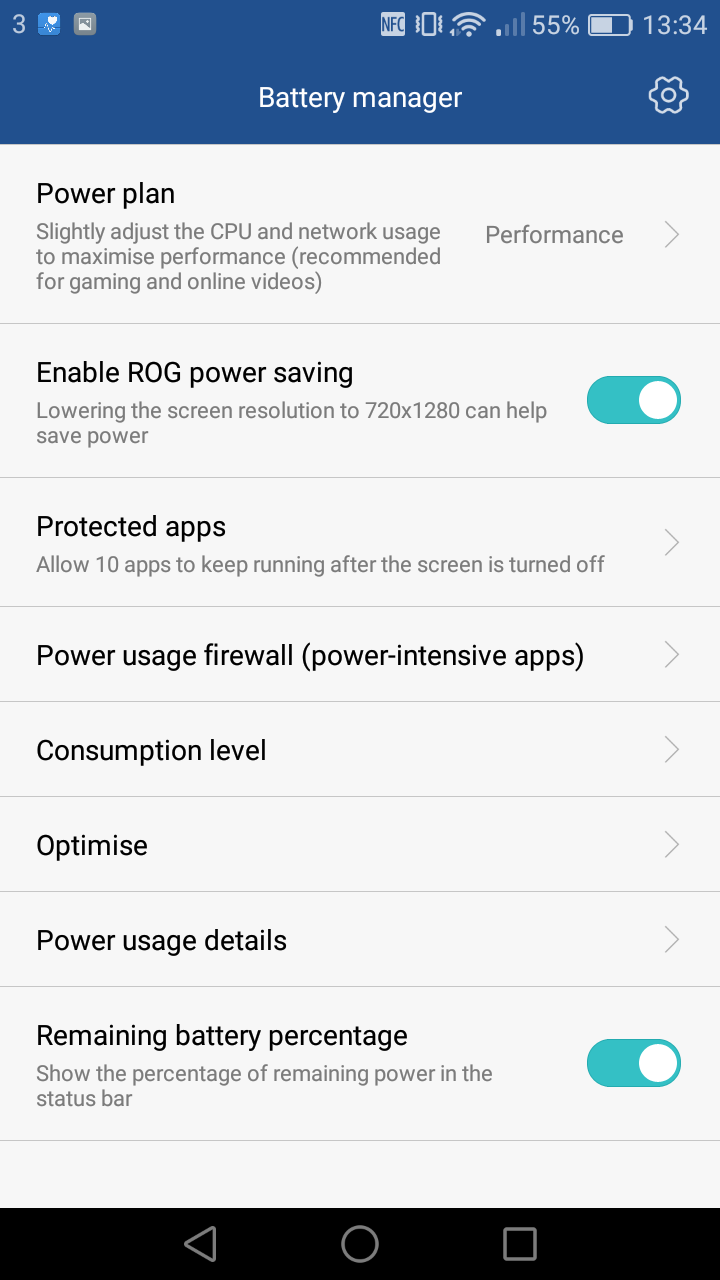Disable the ROG power saving switch
This screenshot has width=720, height=1280.
634,400
